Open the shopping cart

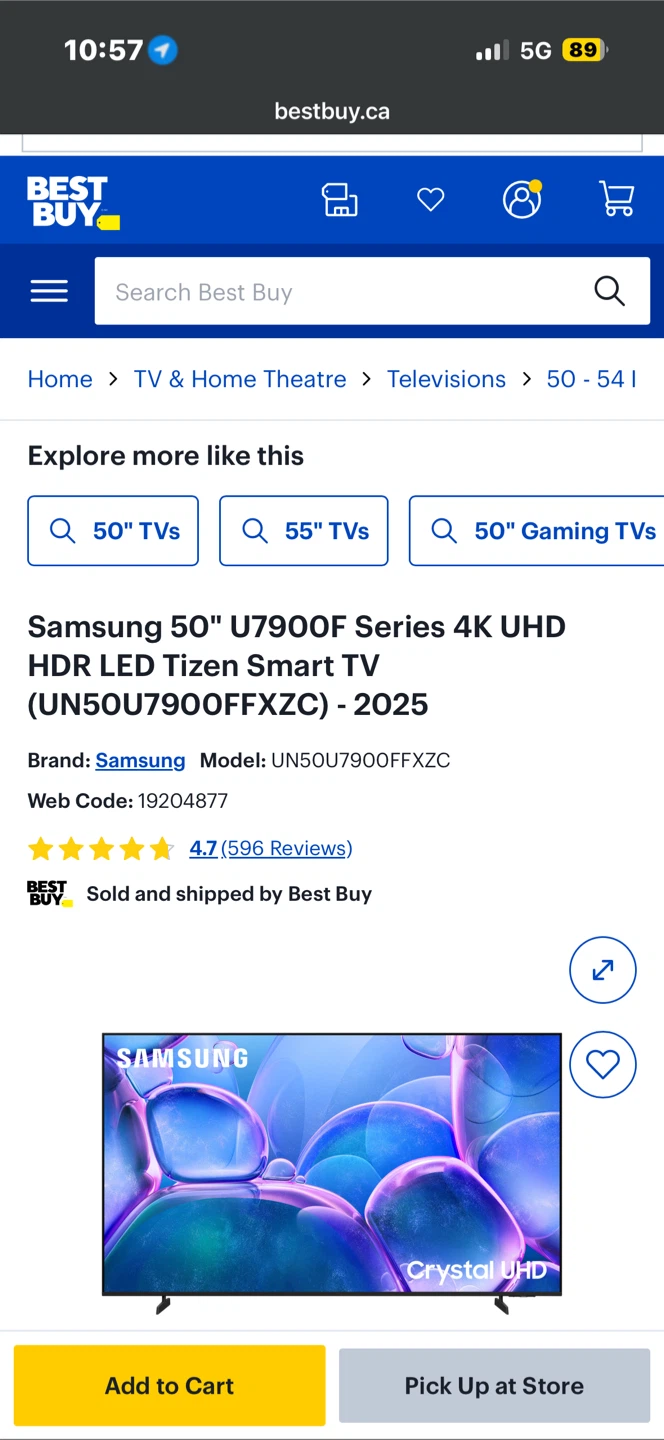coord(616,199)
